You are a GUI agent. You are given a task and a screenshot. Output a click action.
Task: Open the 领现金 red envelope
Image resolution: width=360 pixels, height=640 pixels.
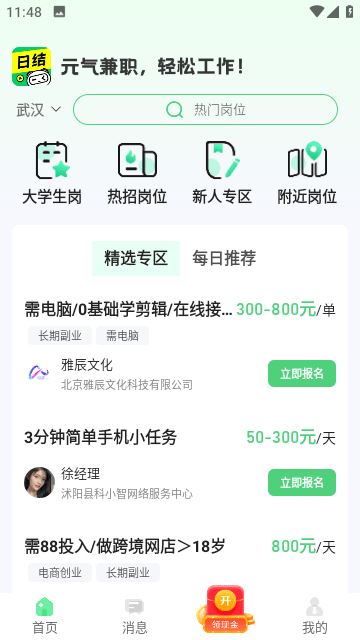pos(225,610)
